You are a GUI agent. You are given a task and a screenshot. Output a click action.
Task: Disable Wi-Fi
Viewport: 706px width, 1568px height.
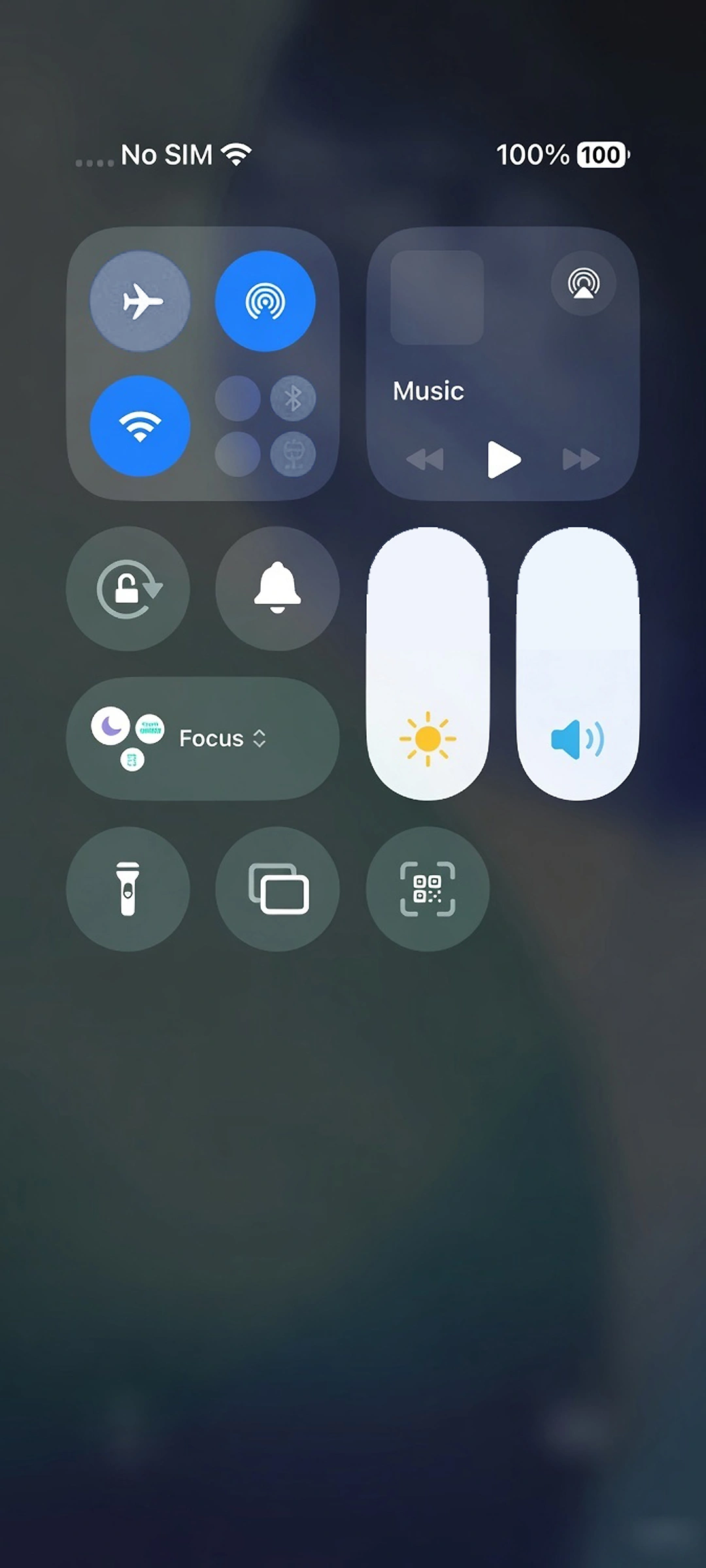click(x=140, y=426)
